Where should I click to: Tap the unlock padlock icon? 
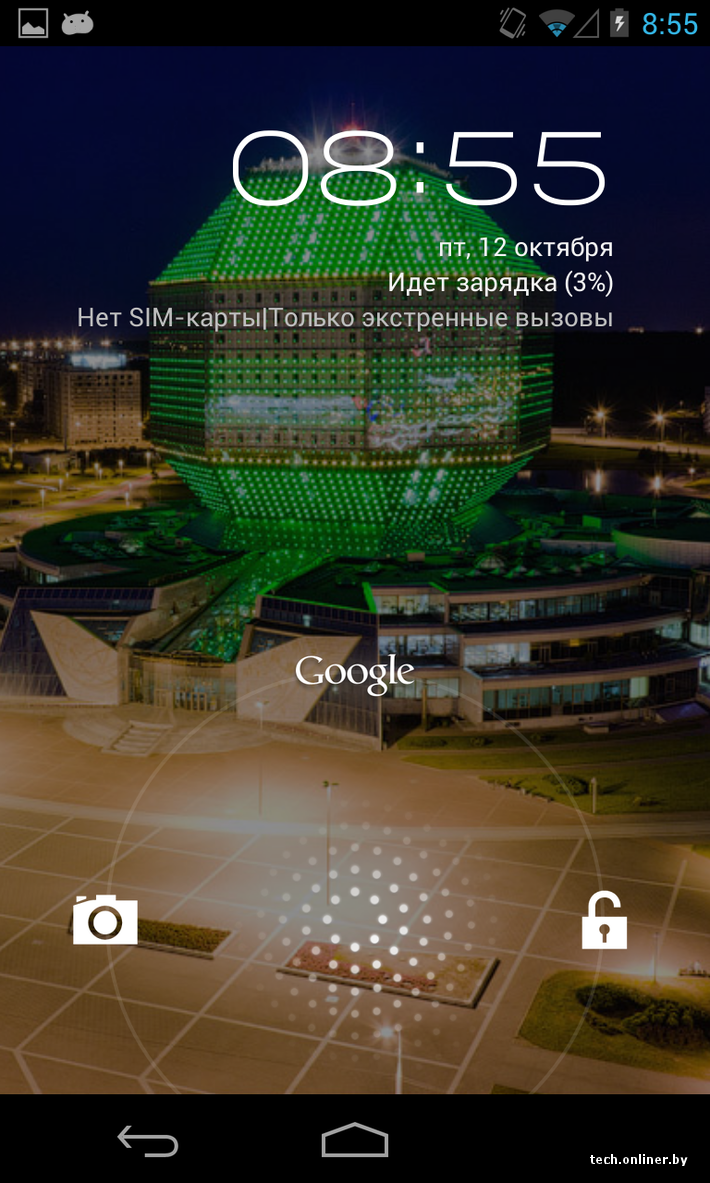pos(604,920)
